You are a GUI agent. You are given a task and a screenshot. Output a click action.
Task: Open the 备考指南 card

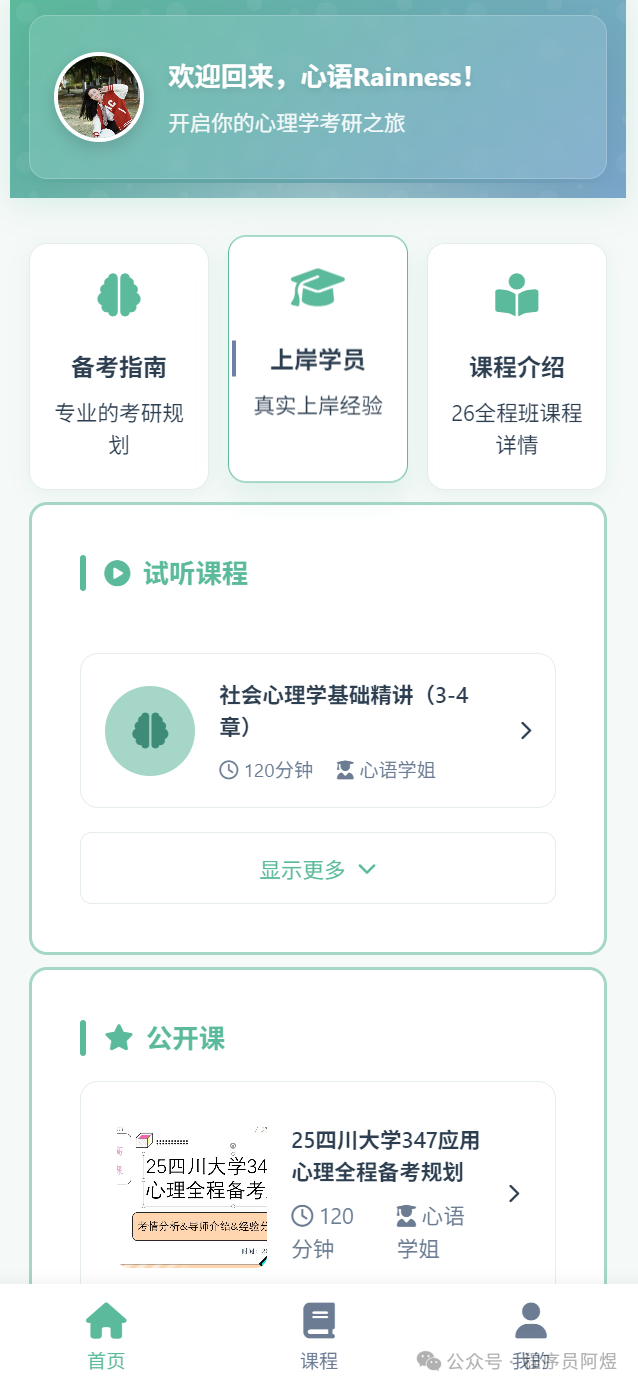point(119,367)
